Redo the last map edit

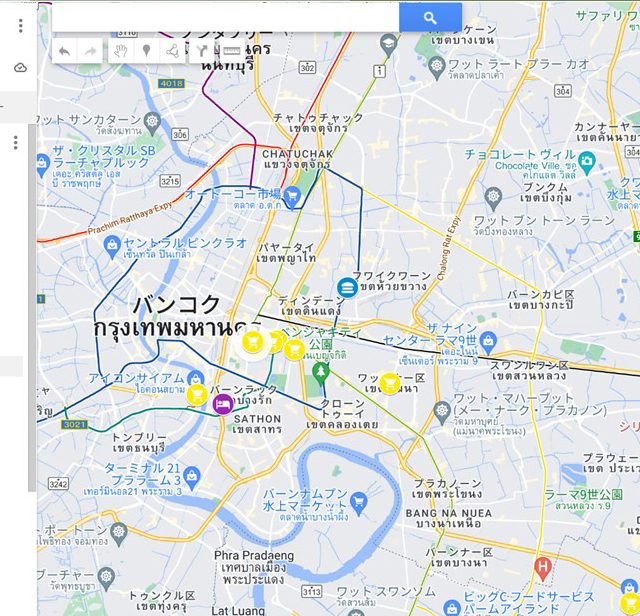tap(91, 50)
